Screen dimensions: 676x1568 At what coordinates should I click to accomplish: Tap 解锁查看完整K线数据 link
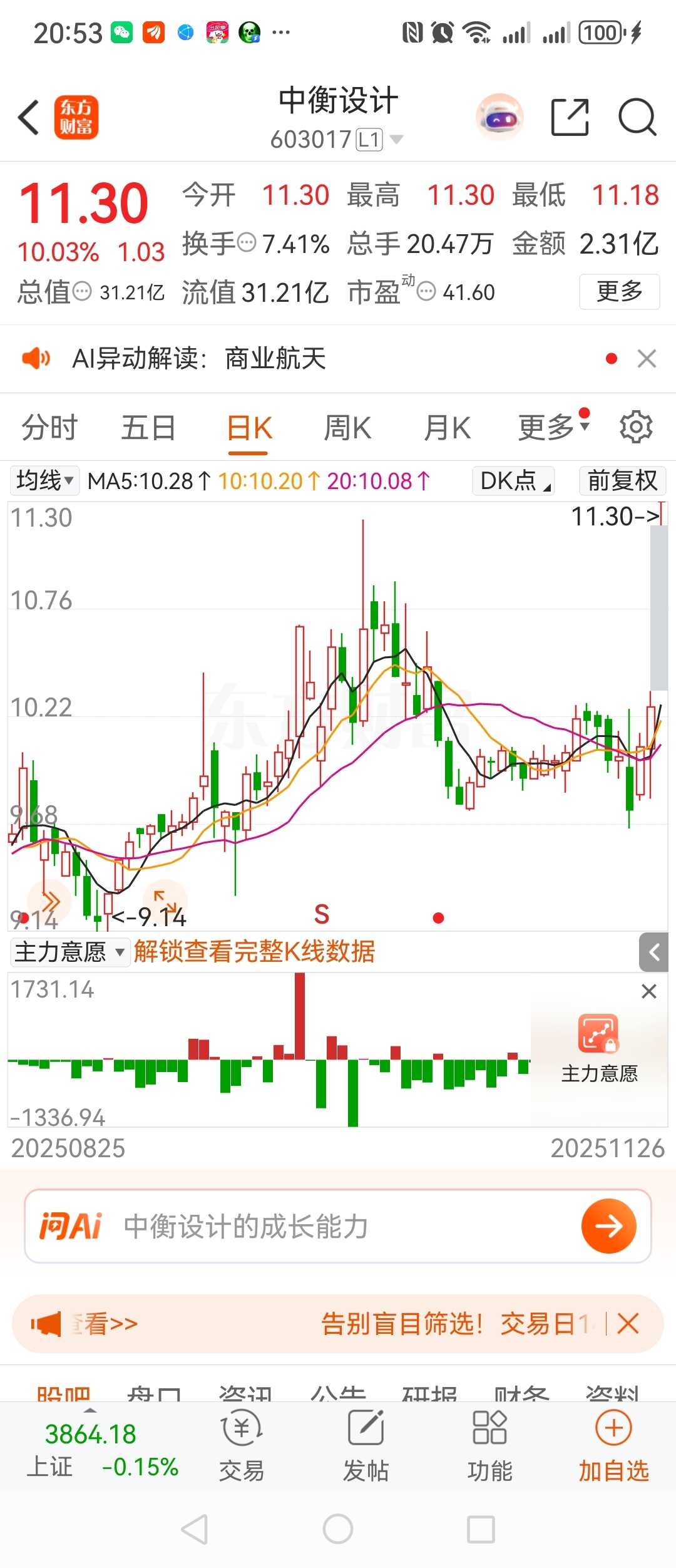tap(254, 952)
